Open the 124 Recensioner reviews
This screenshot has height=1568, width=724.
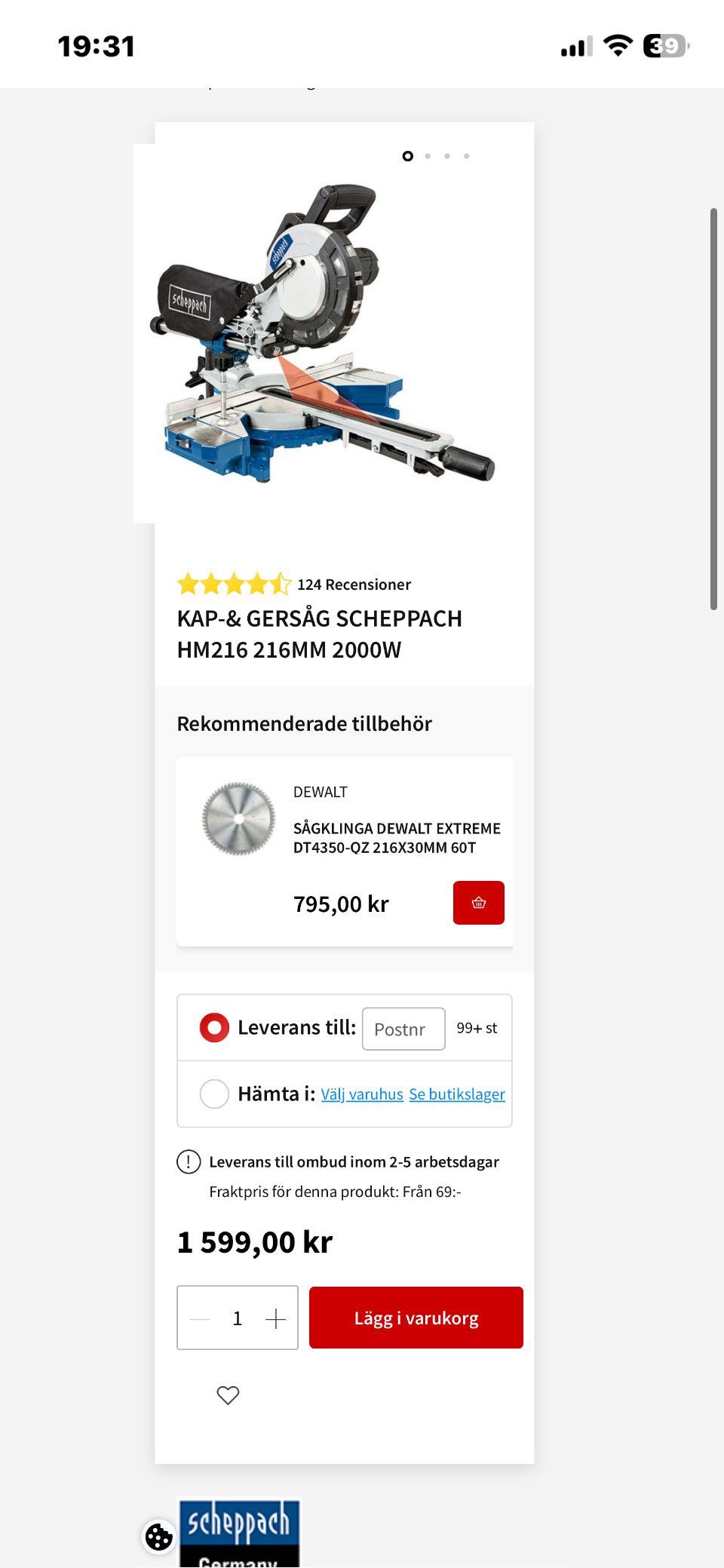pyautogui.click(x=354, y=585)
